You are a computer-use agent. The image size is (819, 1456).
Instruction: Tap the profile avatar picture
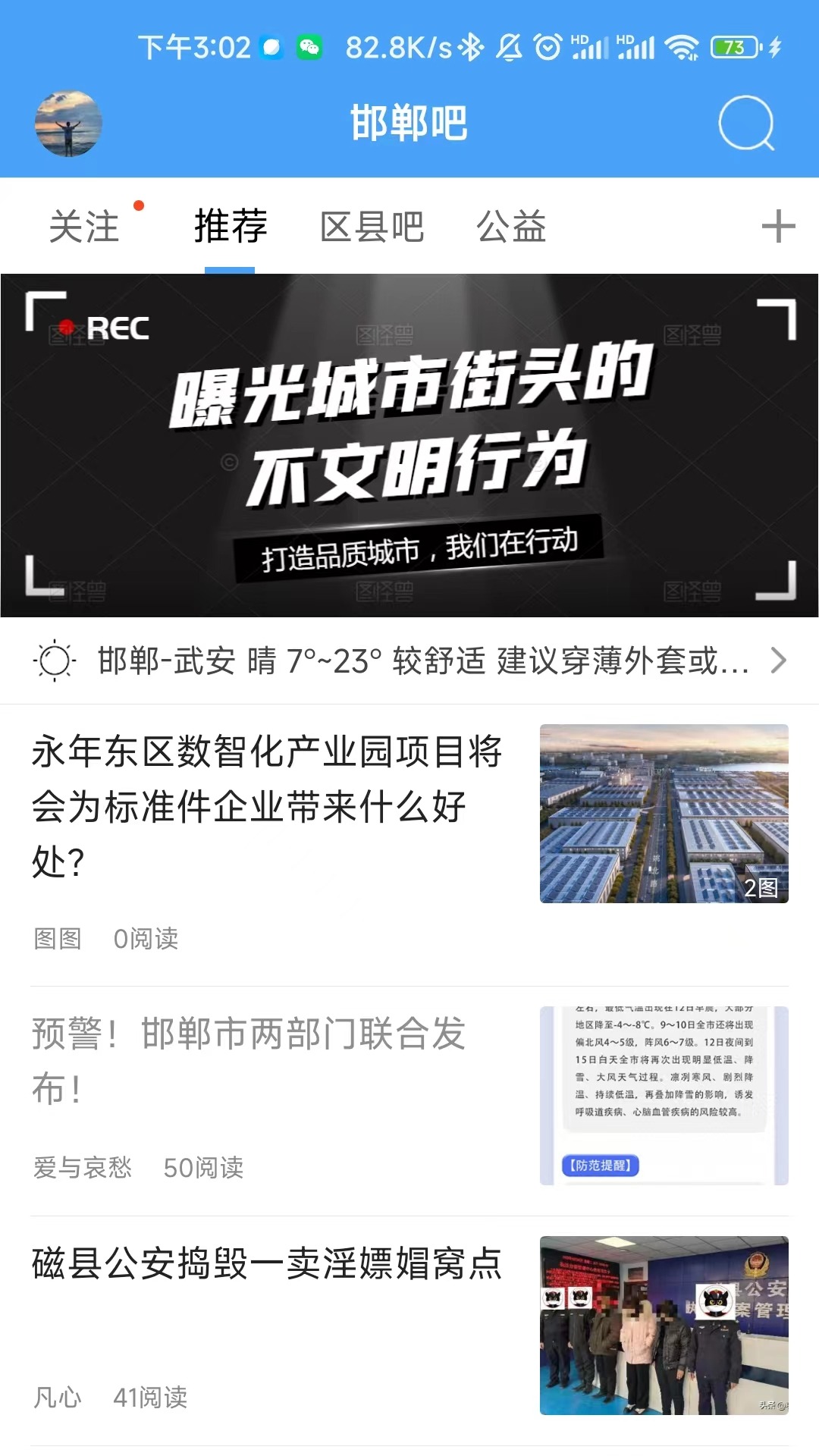(x=68, y=124)
